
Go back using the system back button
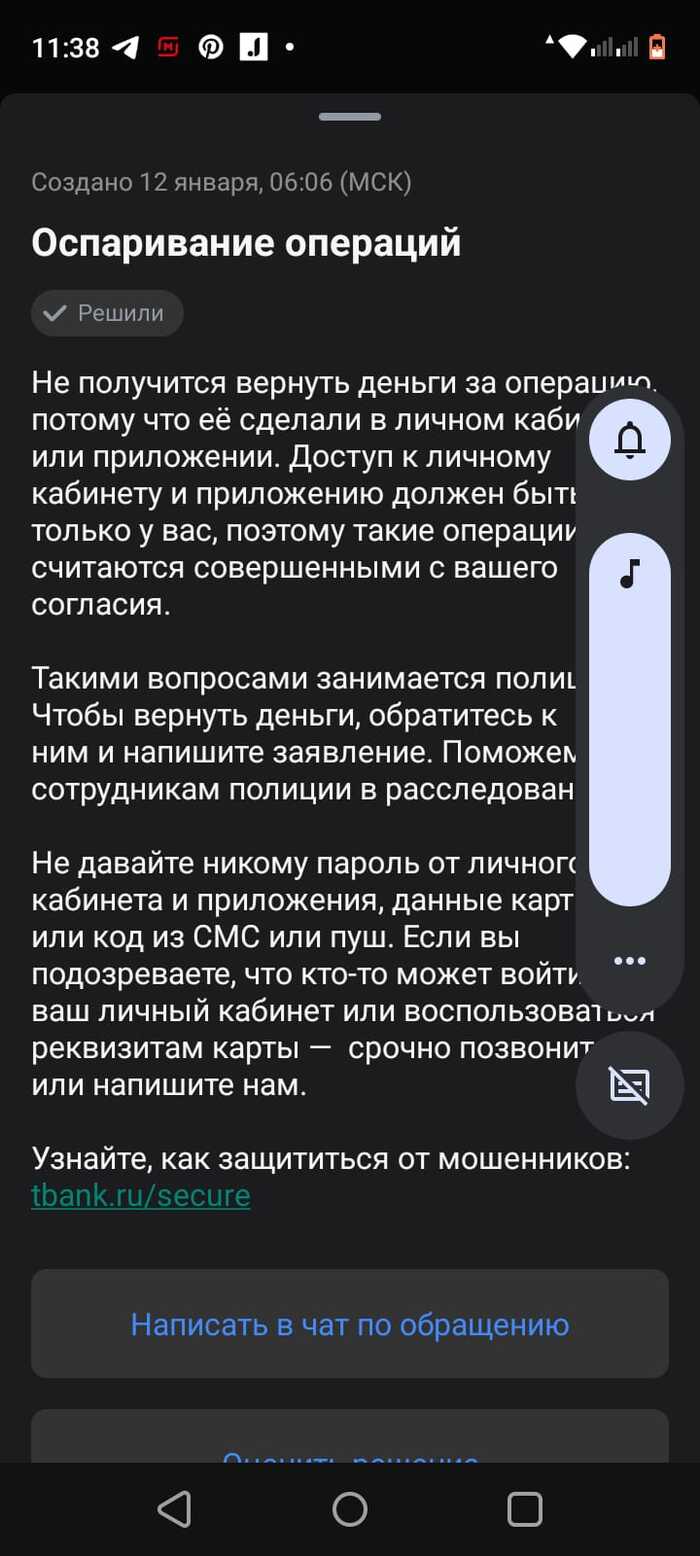174,1508
